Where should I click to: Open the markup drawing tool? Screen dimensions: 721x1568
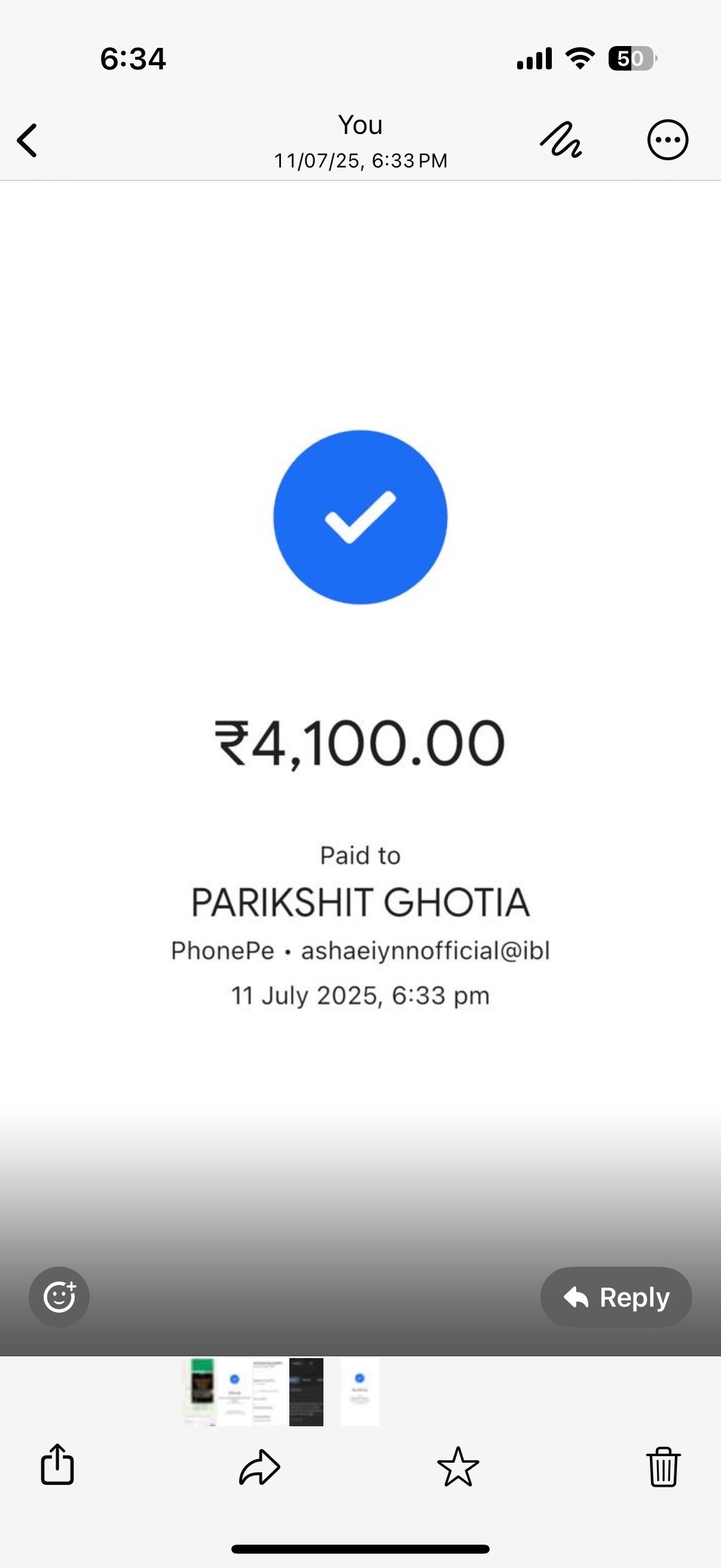[560, 140]
